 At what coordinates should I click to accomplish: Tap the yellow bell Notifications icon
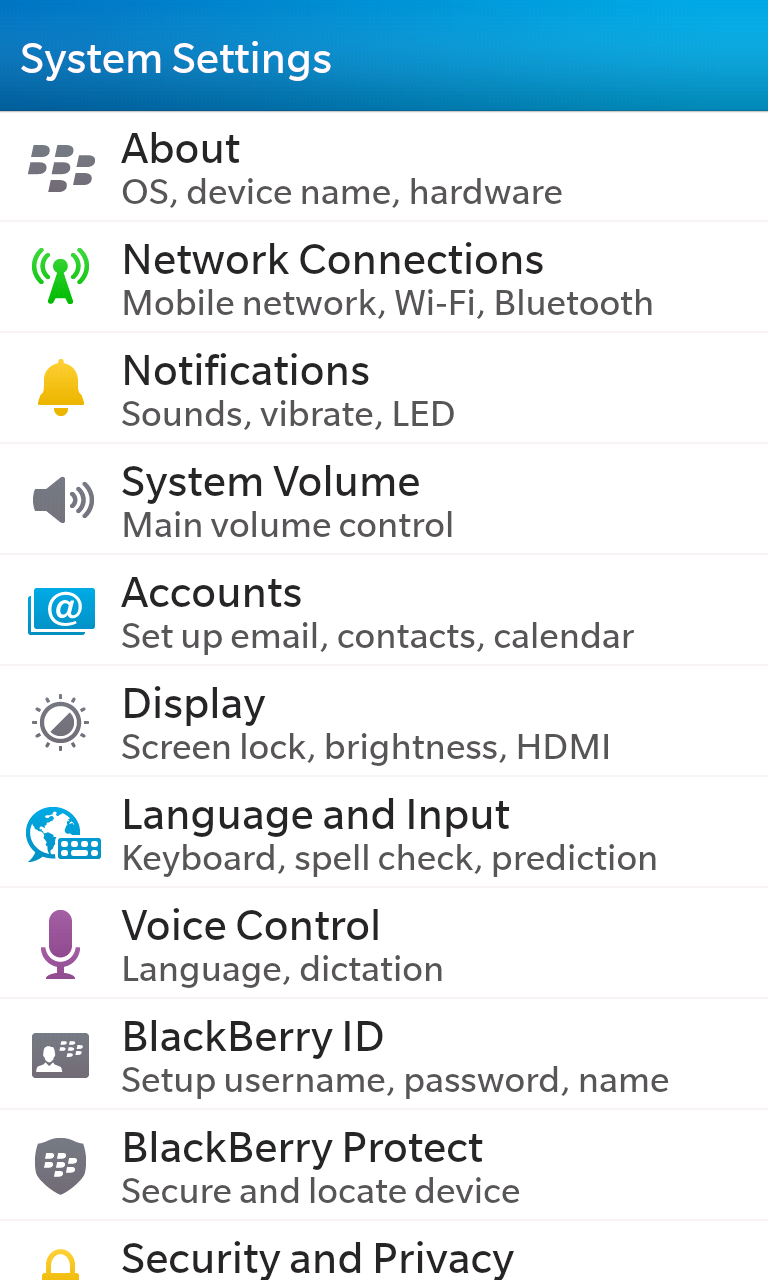(x=61, y=388)
